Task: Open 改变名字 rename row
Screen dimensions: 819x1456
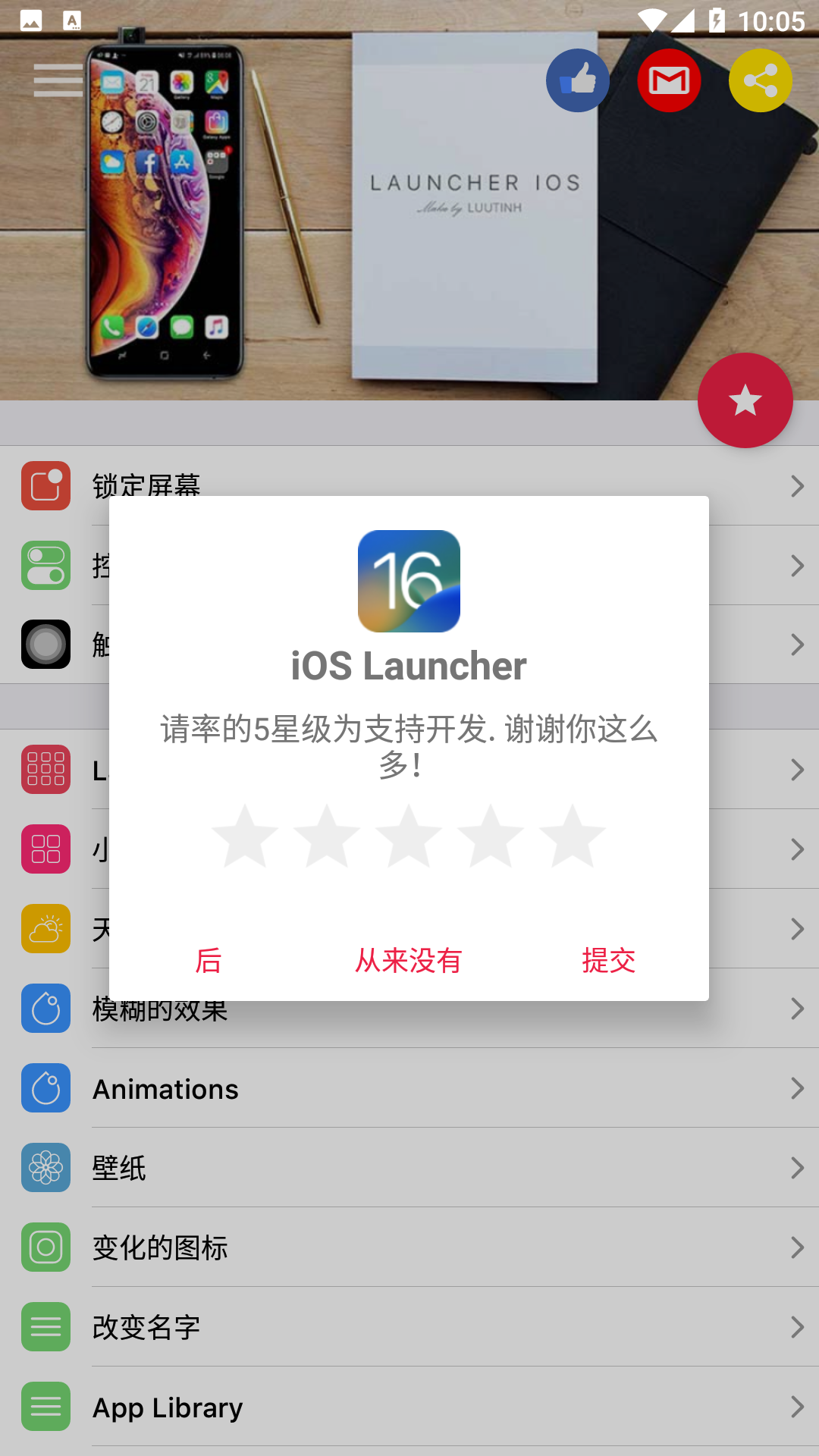Action: coord(409,1327)
